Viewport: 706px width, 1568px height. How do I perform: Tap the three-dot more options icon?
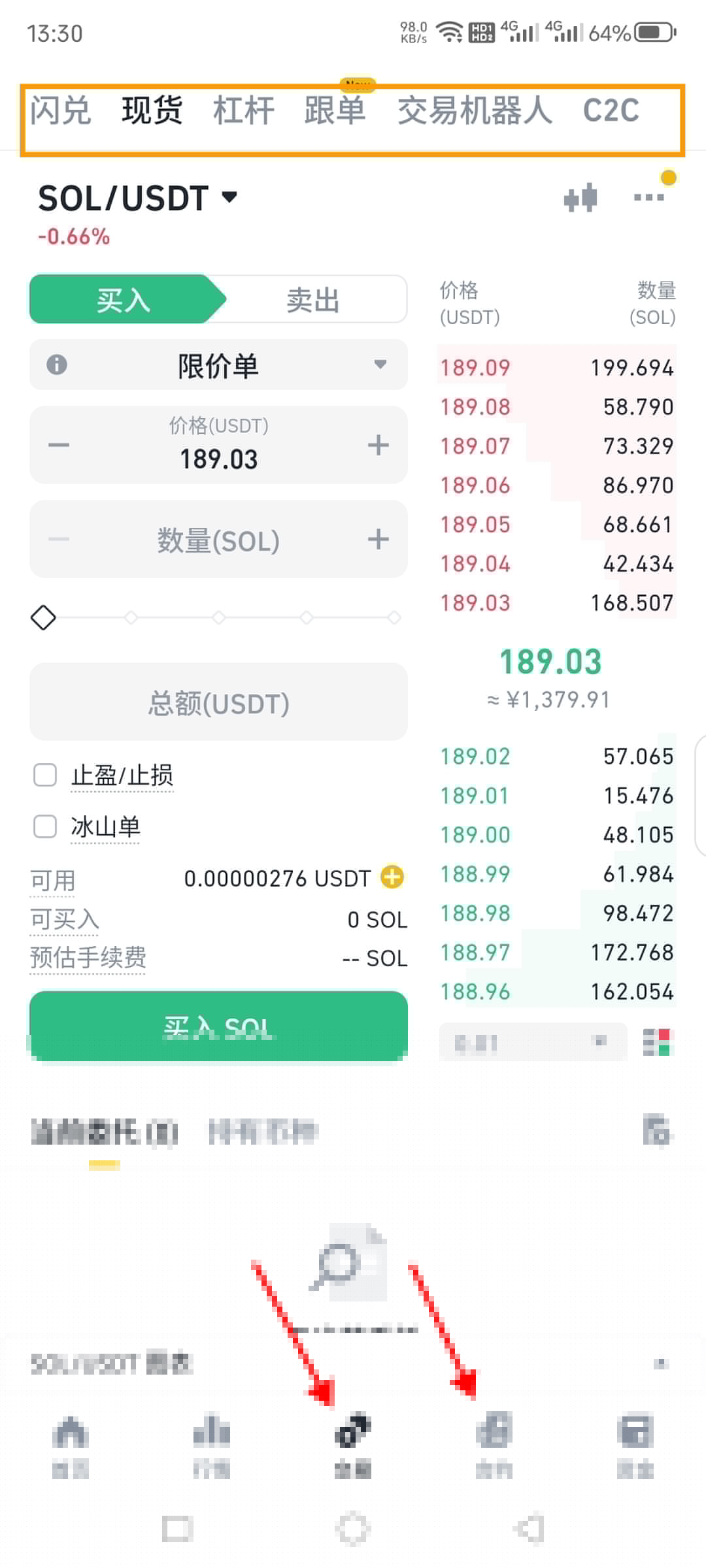(x=647, y=198)
